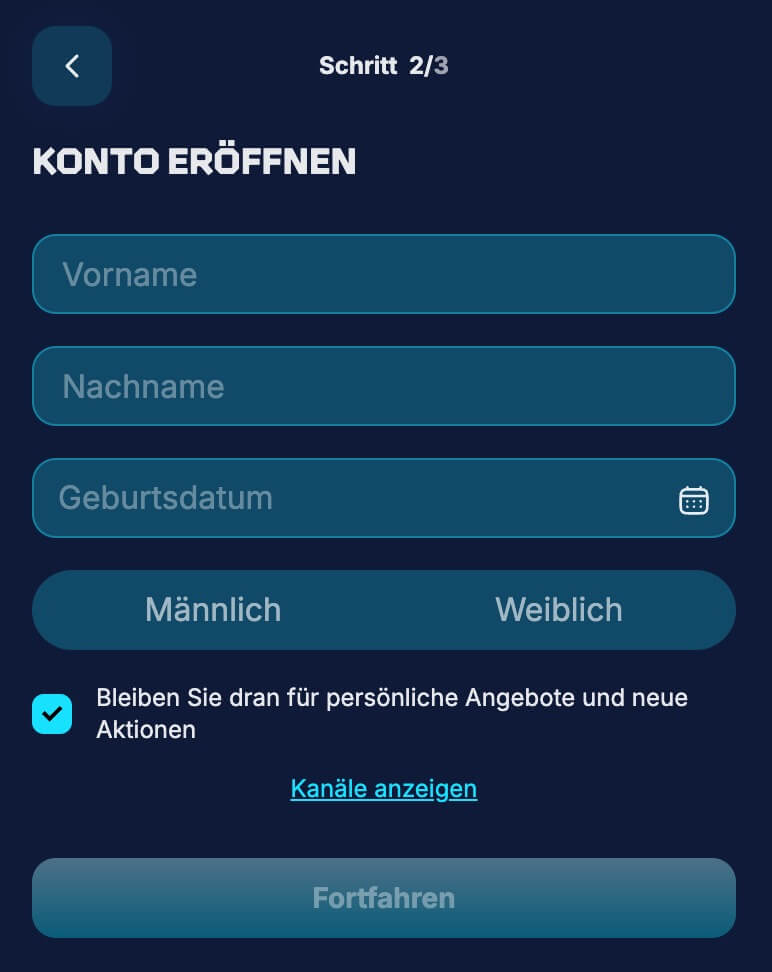Select Männlich as gender

pyautogui.click(x=212, y=610)
